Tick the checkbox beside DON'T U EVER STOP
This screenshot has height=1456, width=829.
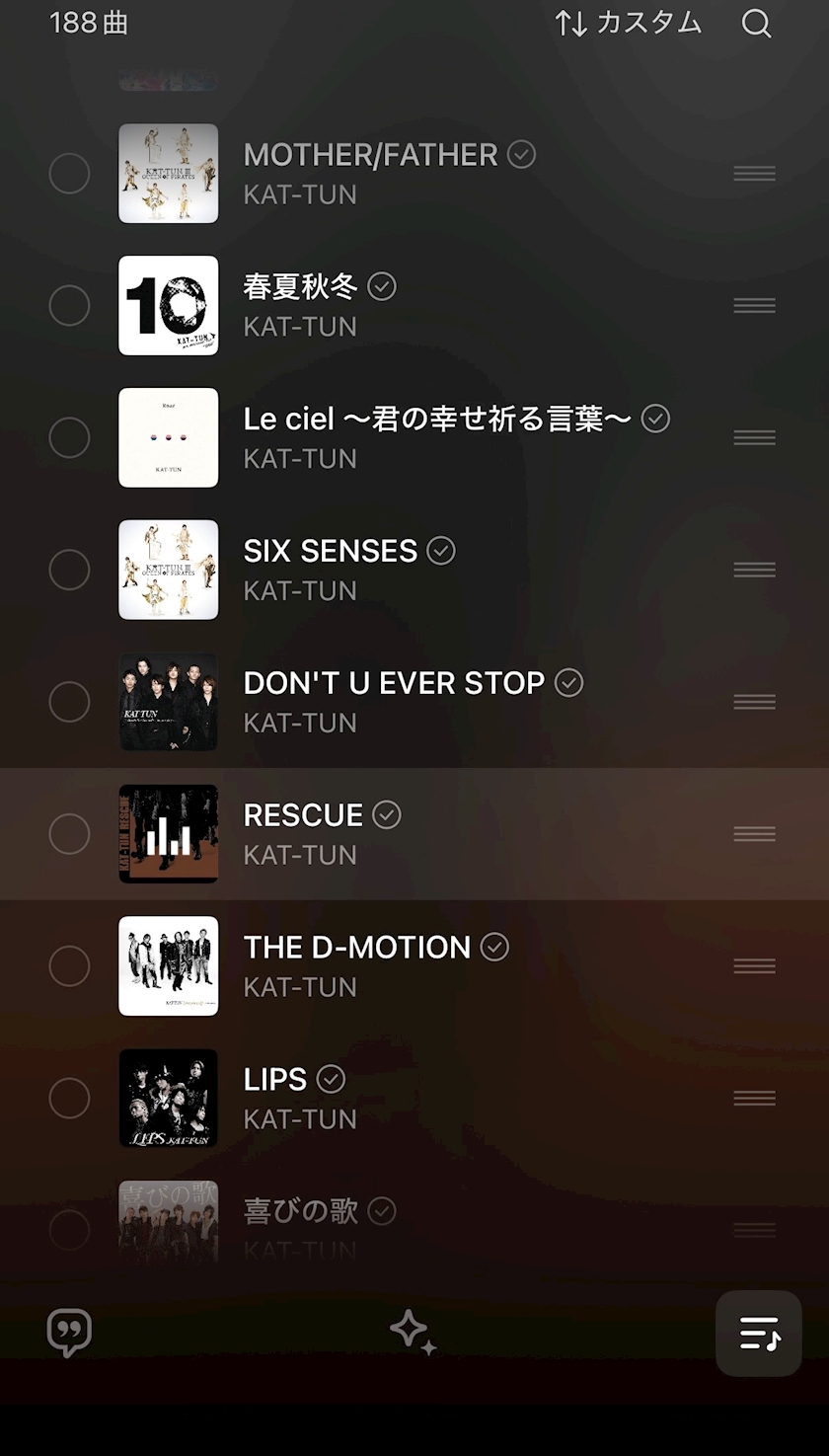click(x=69, y=702)
